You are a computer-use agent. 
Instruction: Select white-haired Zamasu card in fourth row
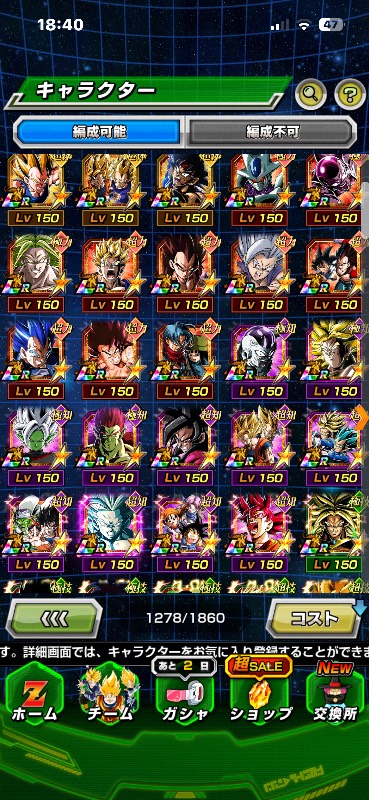[x=36, y=447]
